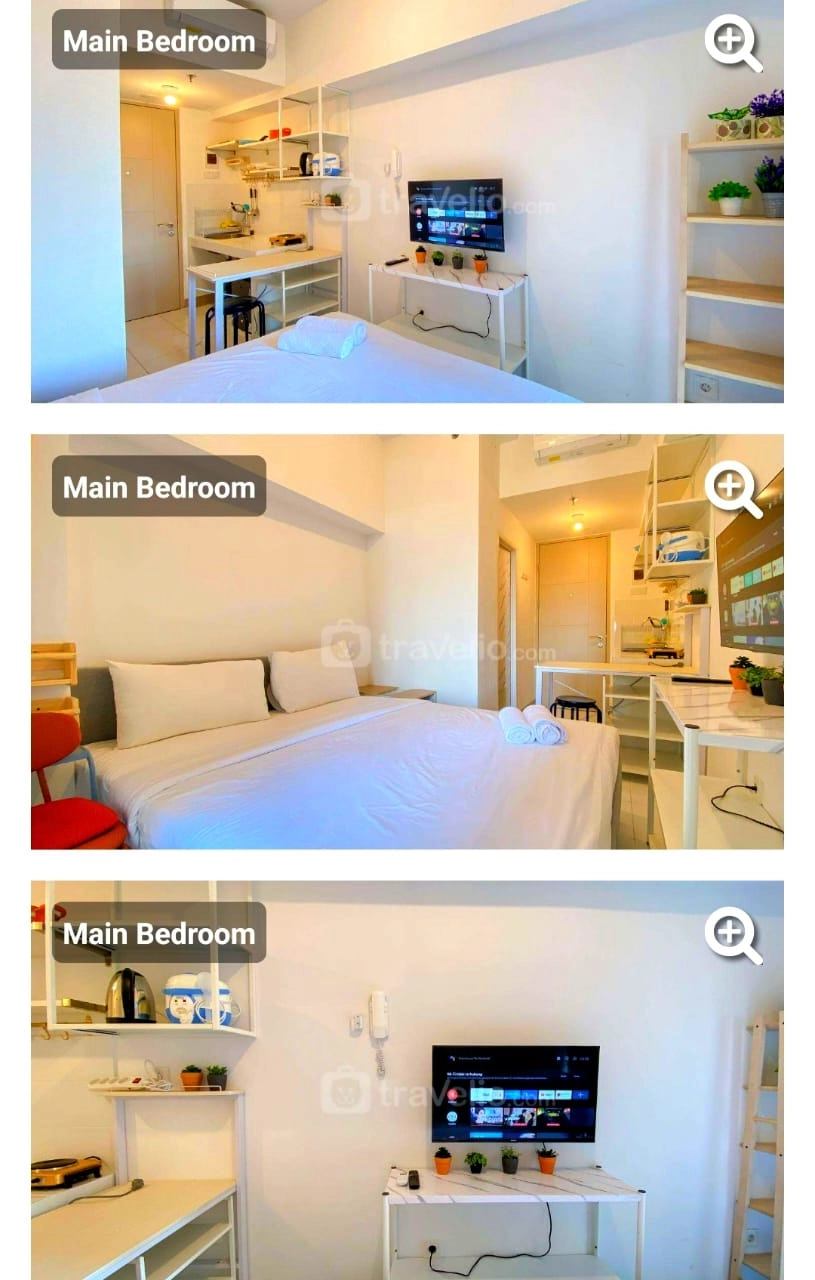Screen dimensions: 815x1280
Task: Zoom the top Main Bedroom photo with kitchen
Action: click(733, 43)
